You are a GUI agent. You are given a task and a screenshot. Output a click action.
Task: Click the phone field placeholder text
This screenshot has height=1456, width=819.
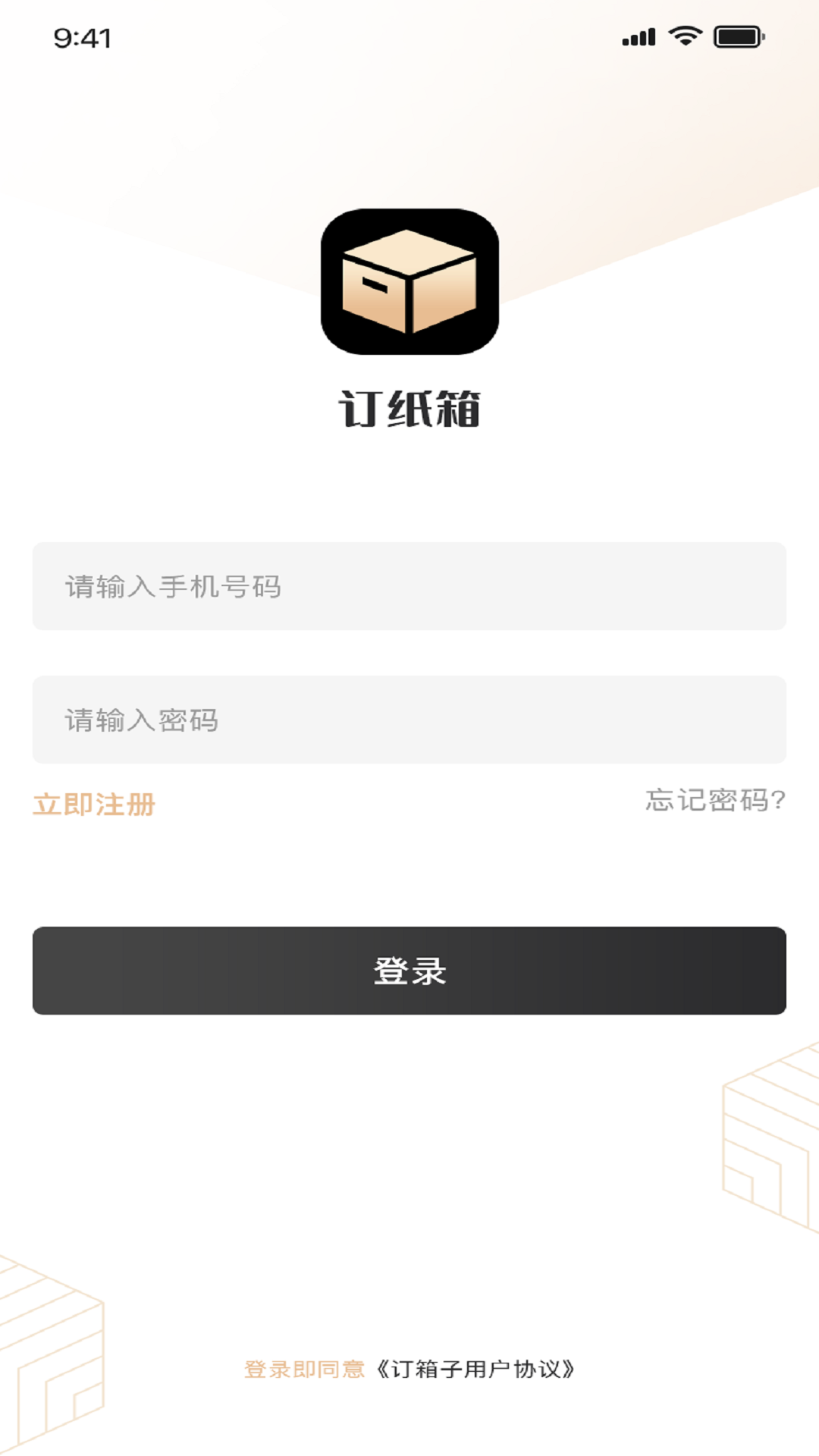click(x=171, y=586)
